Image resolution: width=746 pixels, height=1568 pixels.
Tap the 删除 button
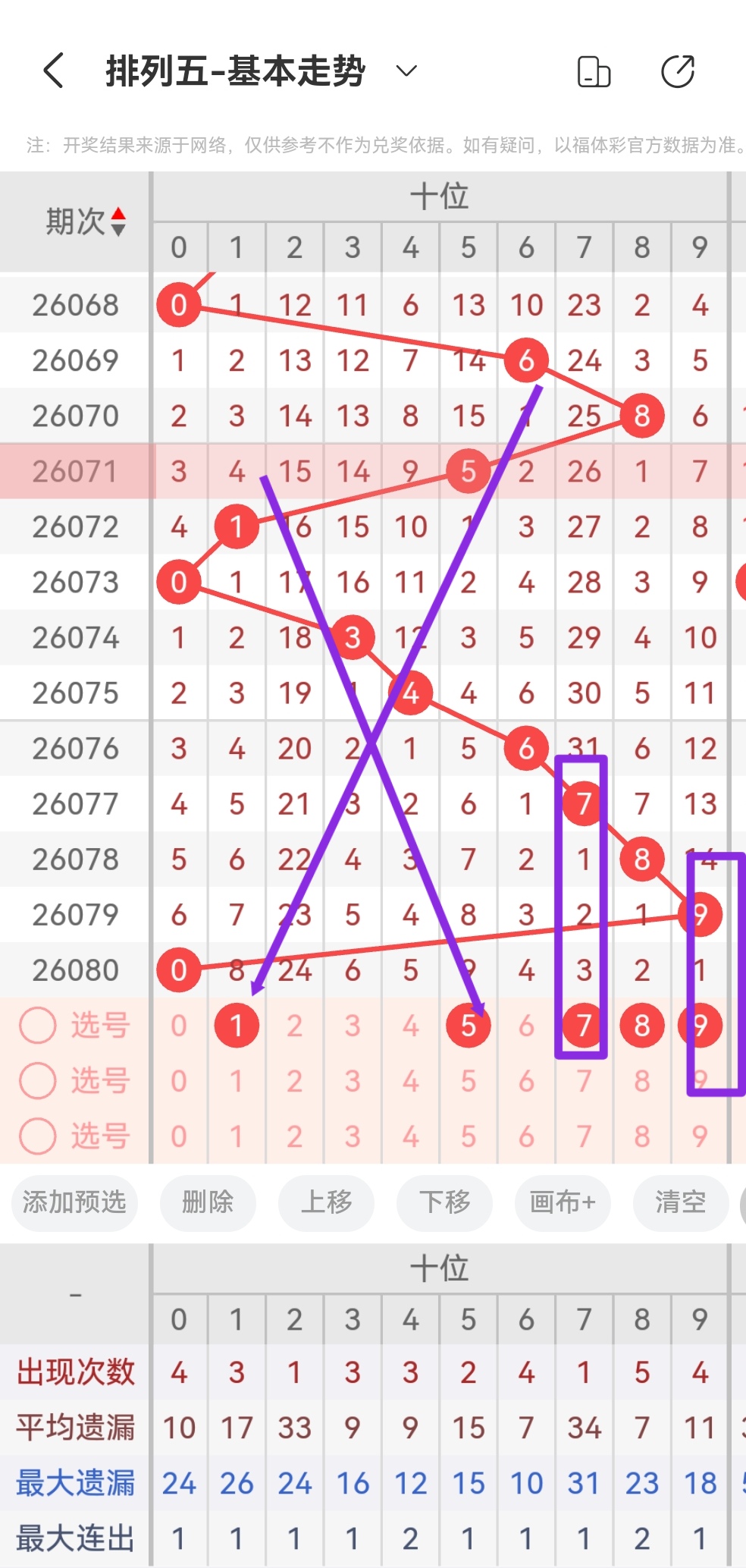[208, 1202]
